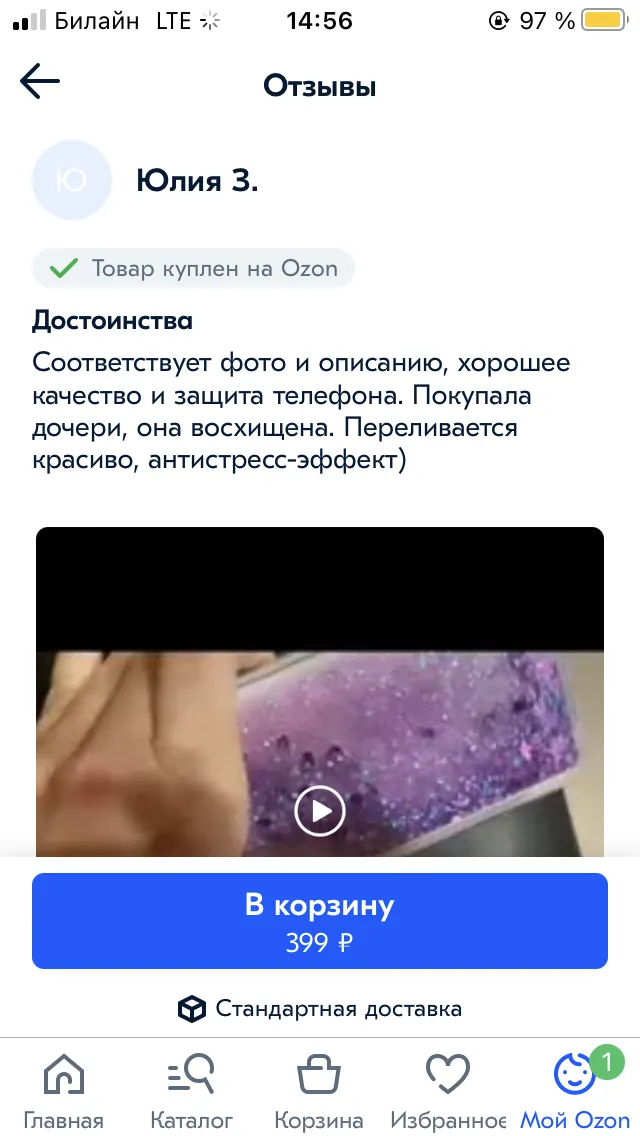Switch to the Мой Ozon tab
The height and width of the screenshot is (1136, 640).
pos(575,1089)
